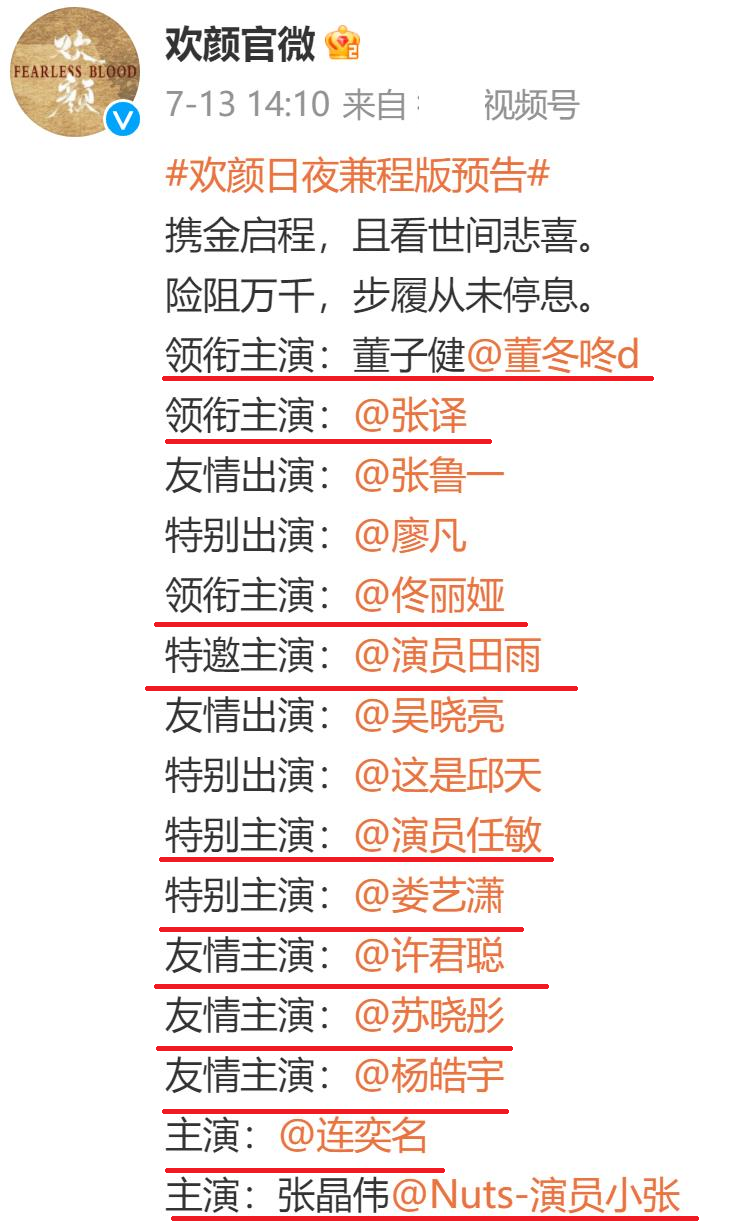Viewport: 730px width, 1226px height.
Task: Open the @演员任敏 mention
Action: click(x=448, y=835)
